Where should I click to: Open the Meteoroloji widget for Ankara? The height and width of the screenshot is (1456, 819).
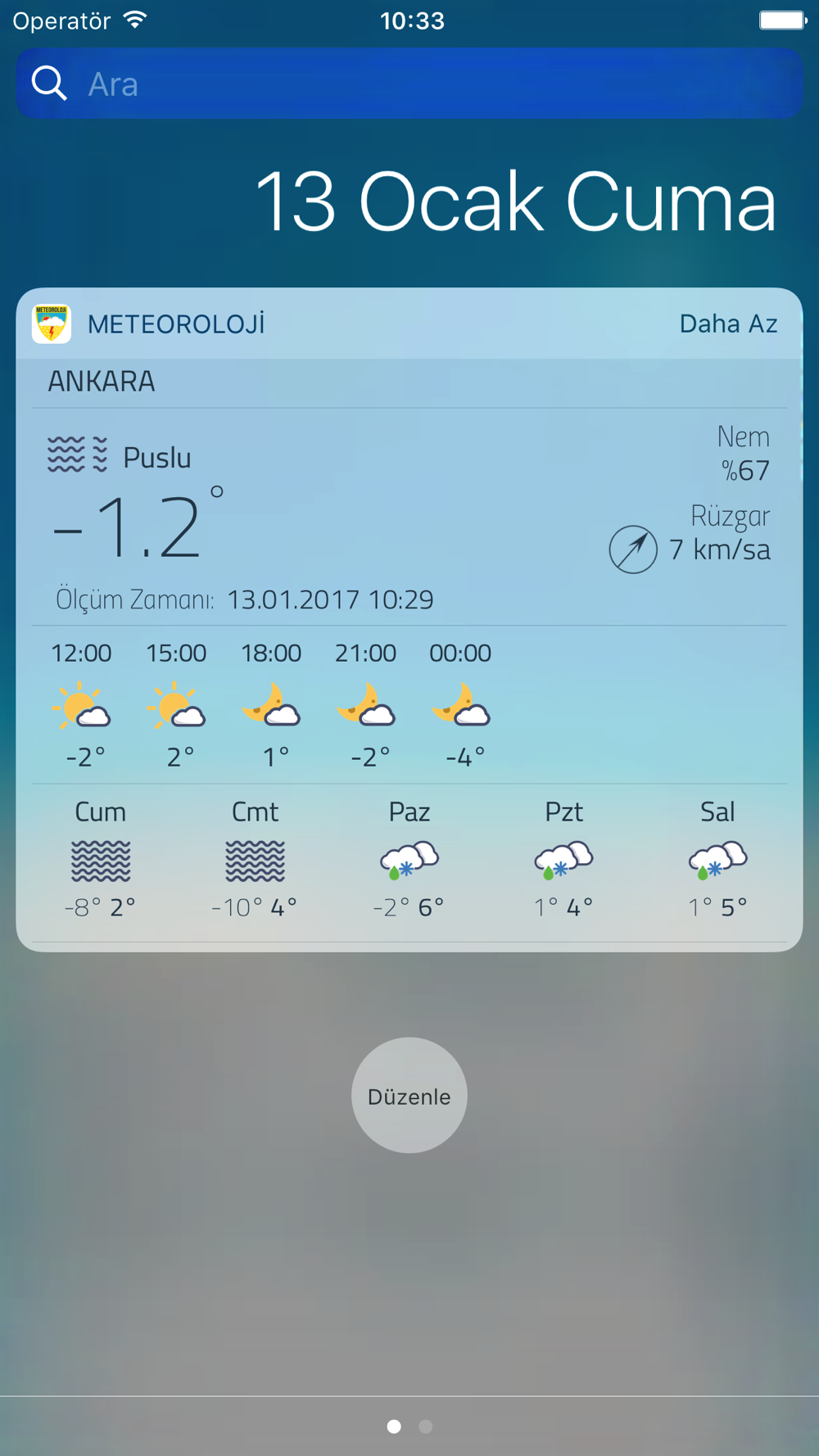click(x=409, y=620)
